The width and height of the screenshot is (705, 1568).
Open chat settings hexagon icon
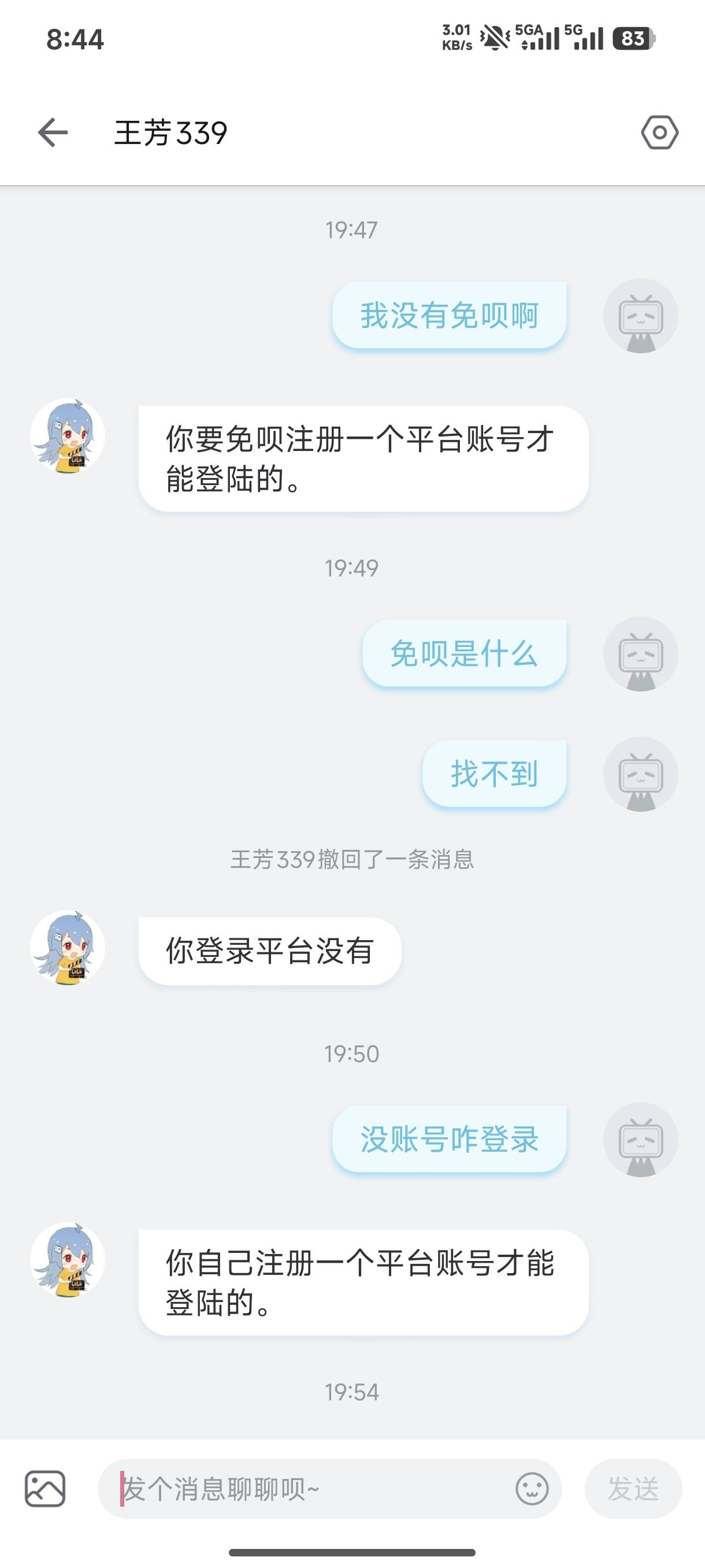pyautogui.click(x=659, y=133)
